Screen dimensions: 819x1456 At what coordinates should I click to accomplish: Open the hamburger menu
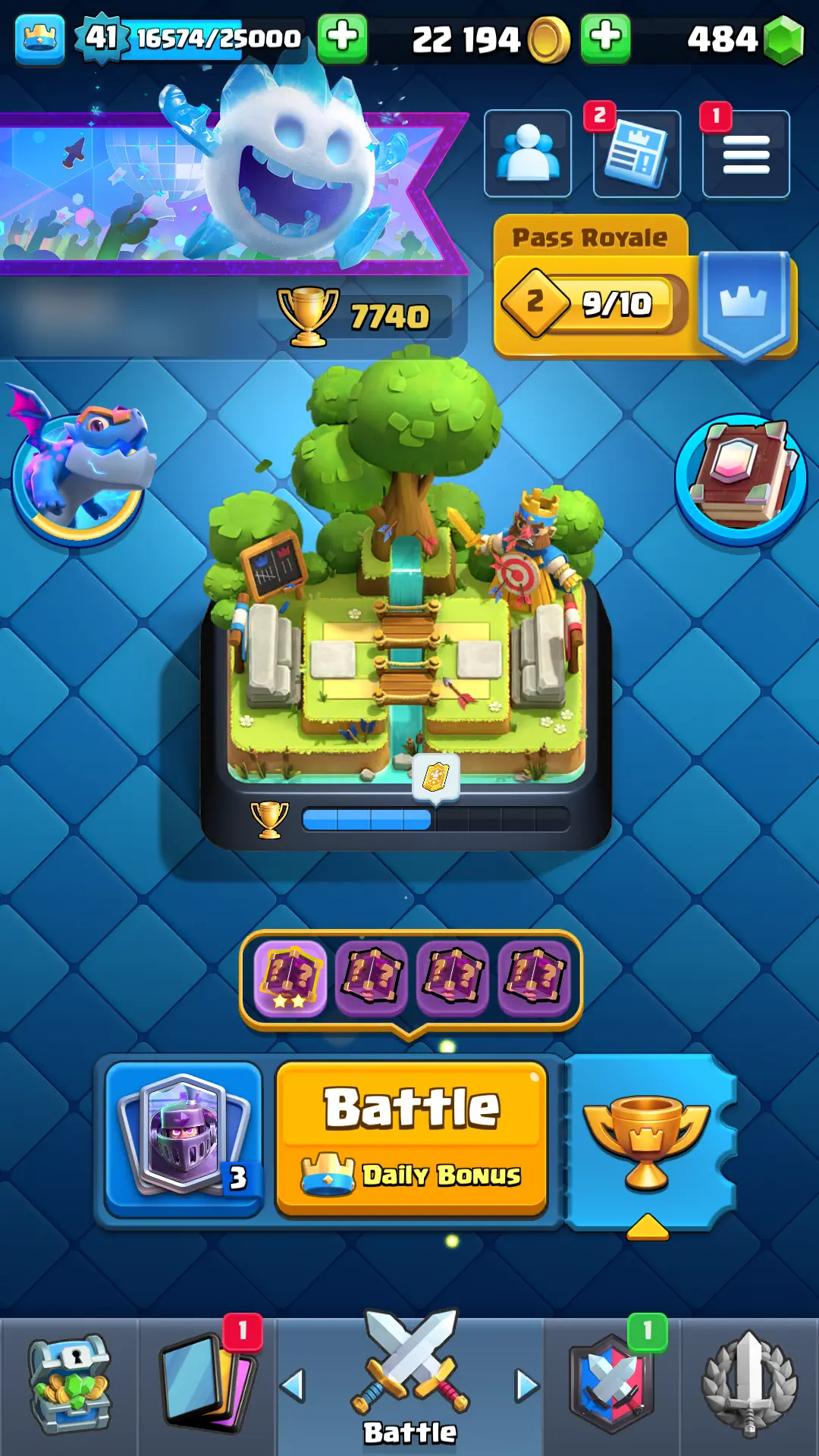(x=745, y=154)
